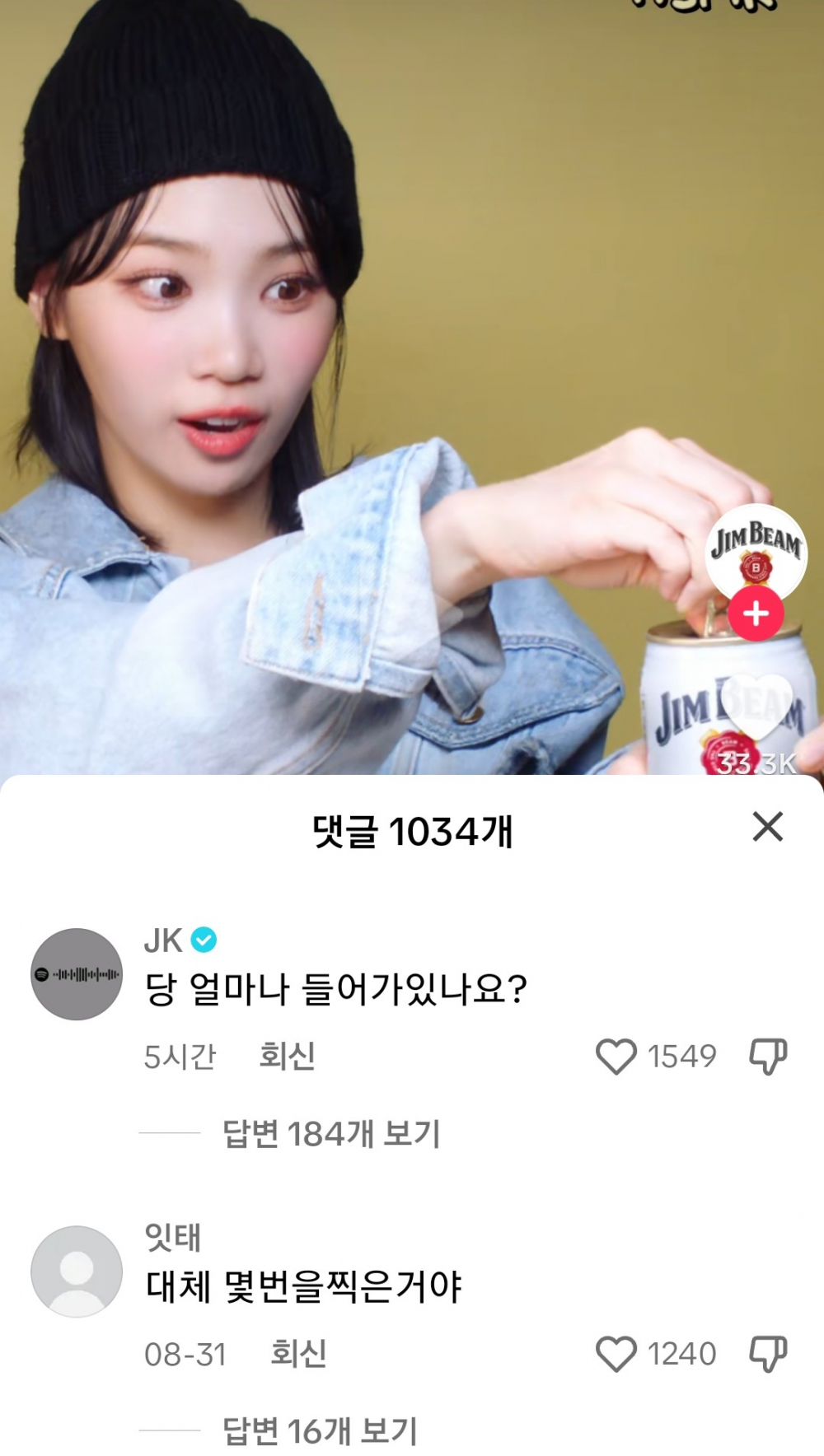The image size is (824, 1456).
Task: Reply to 잇태's comment
Action: click(298, 1354)
